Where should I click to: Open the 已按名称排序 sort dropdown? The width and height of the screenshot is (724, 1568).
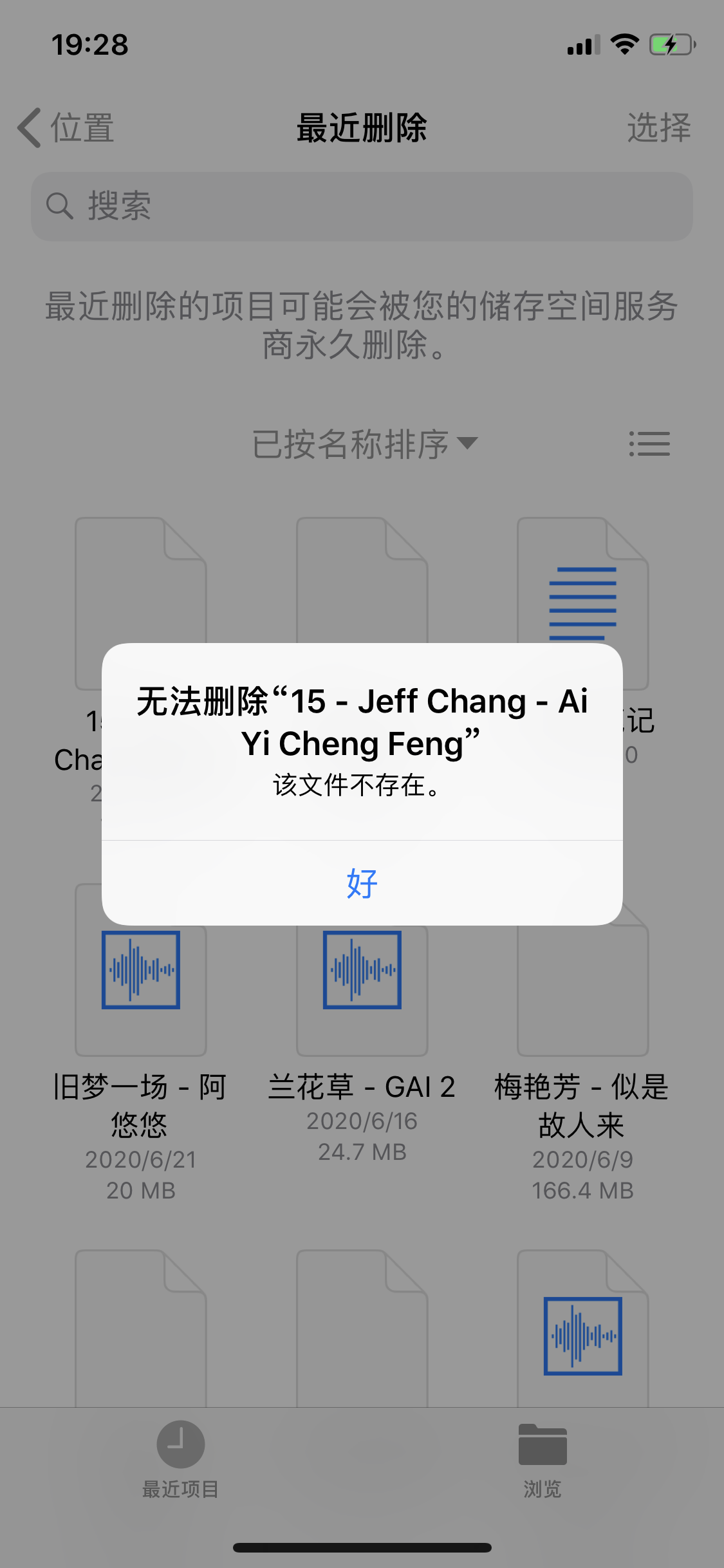[x=364, y=444]
